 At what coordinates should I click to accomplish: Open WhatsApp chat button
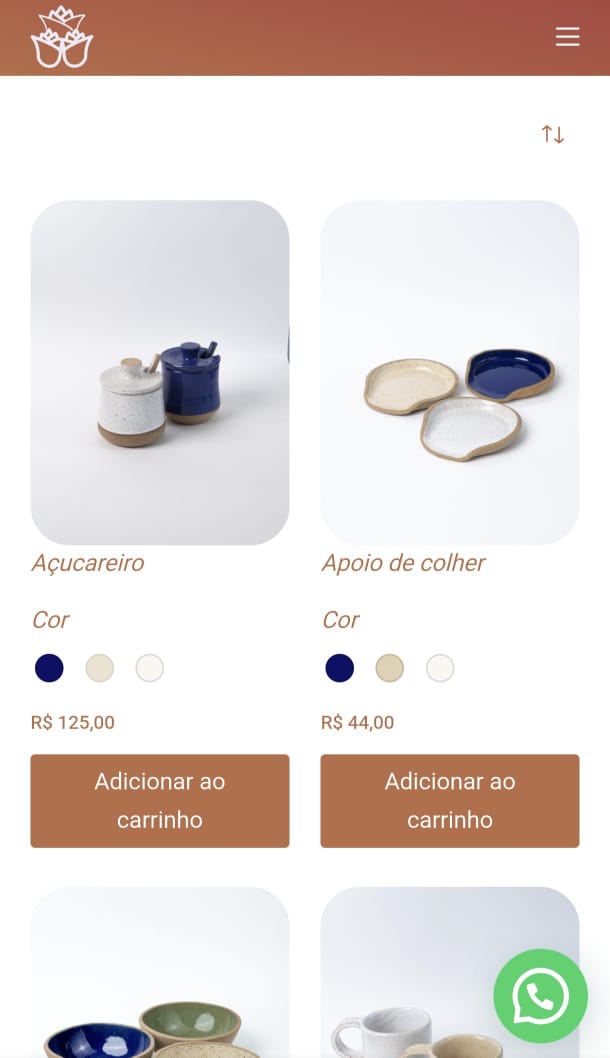(x=540, y=996)
